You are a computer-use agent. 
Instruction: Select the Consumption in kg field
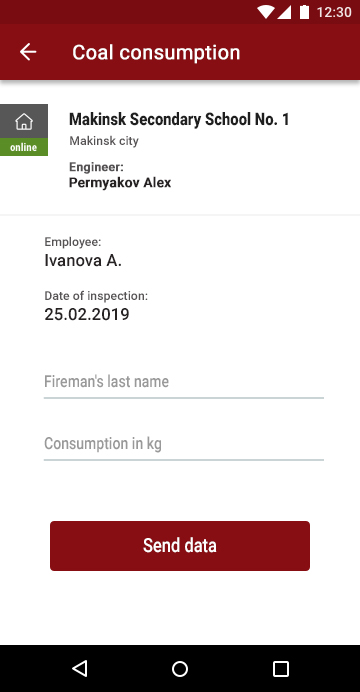coord(184,444)
